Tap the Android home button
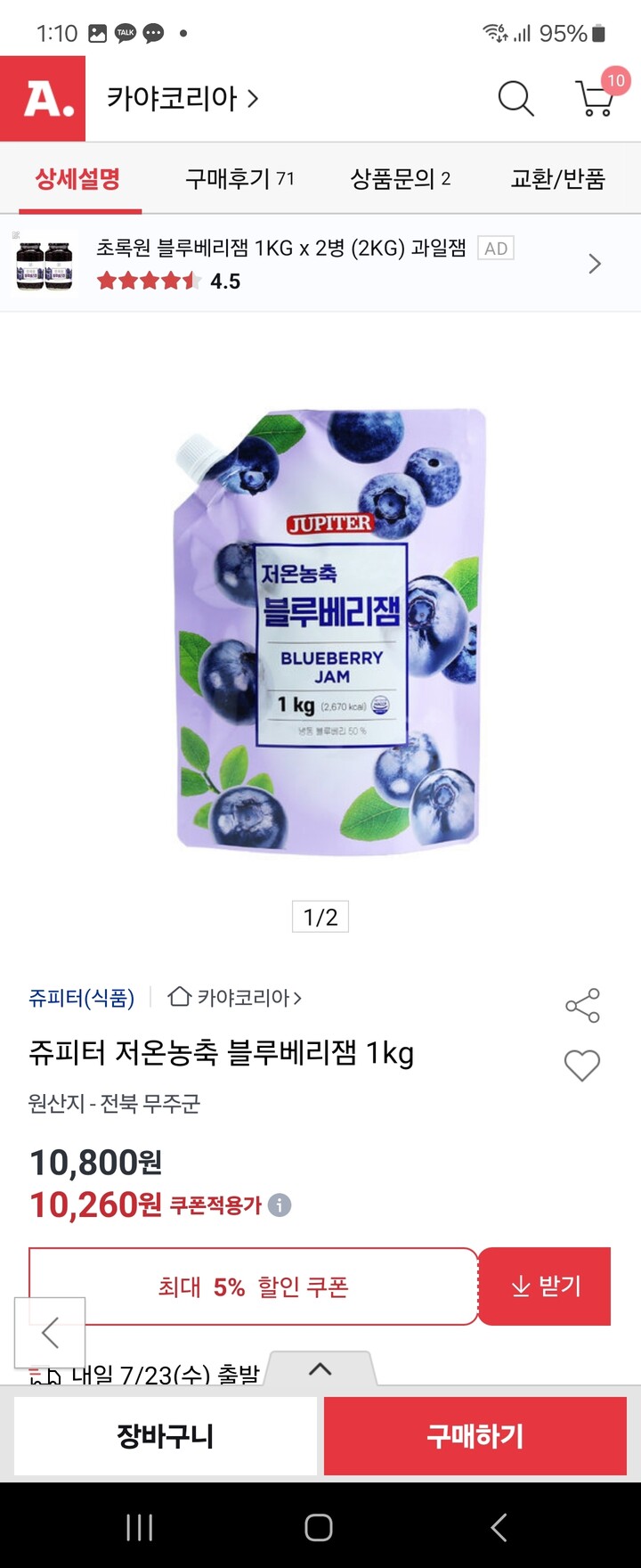Image resolution: width=641 pixels, height=1568 pixels. pyautogui.click(x=320, y=1529)
